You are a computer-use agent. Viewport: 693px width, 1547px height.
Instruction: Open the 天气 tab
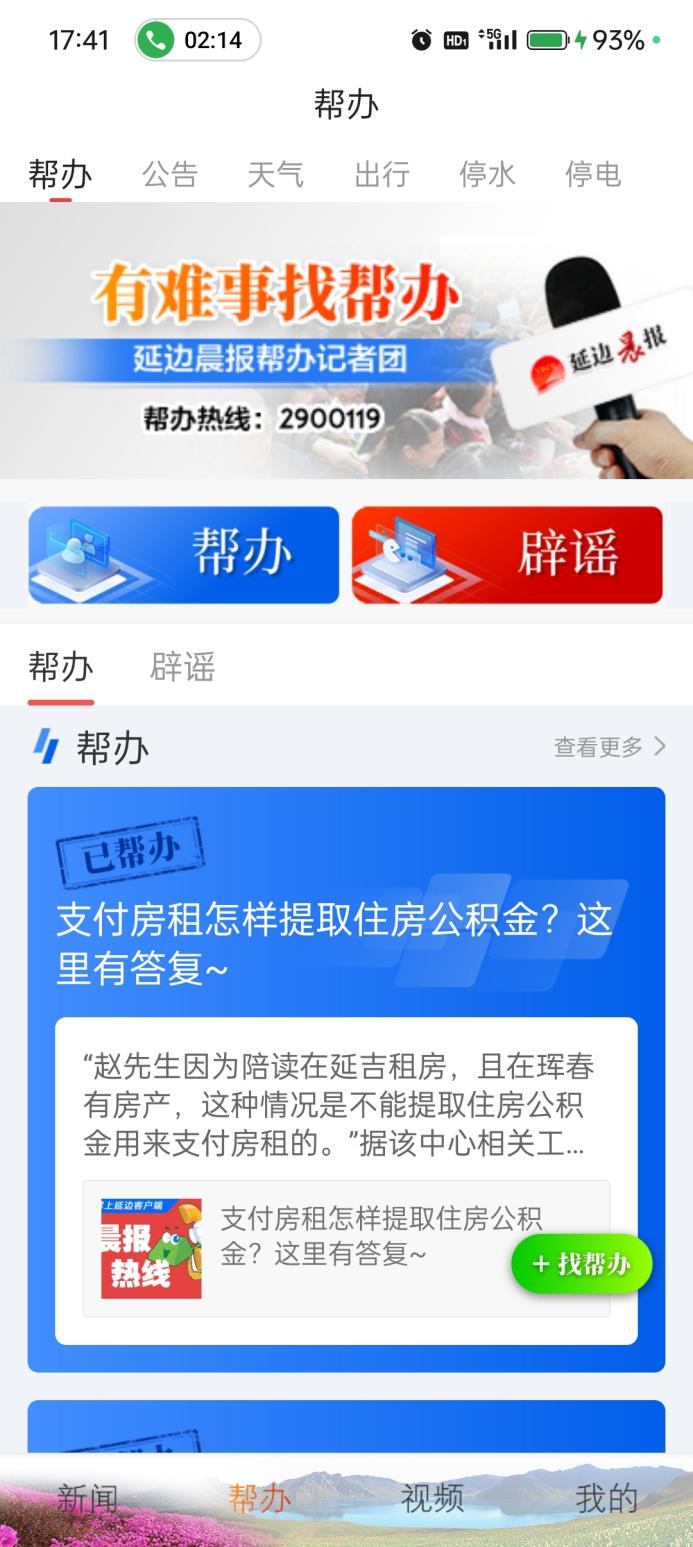275,175
